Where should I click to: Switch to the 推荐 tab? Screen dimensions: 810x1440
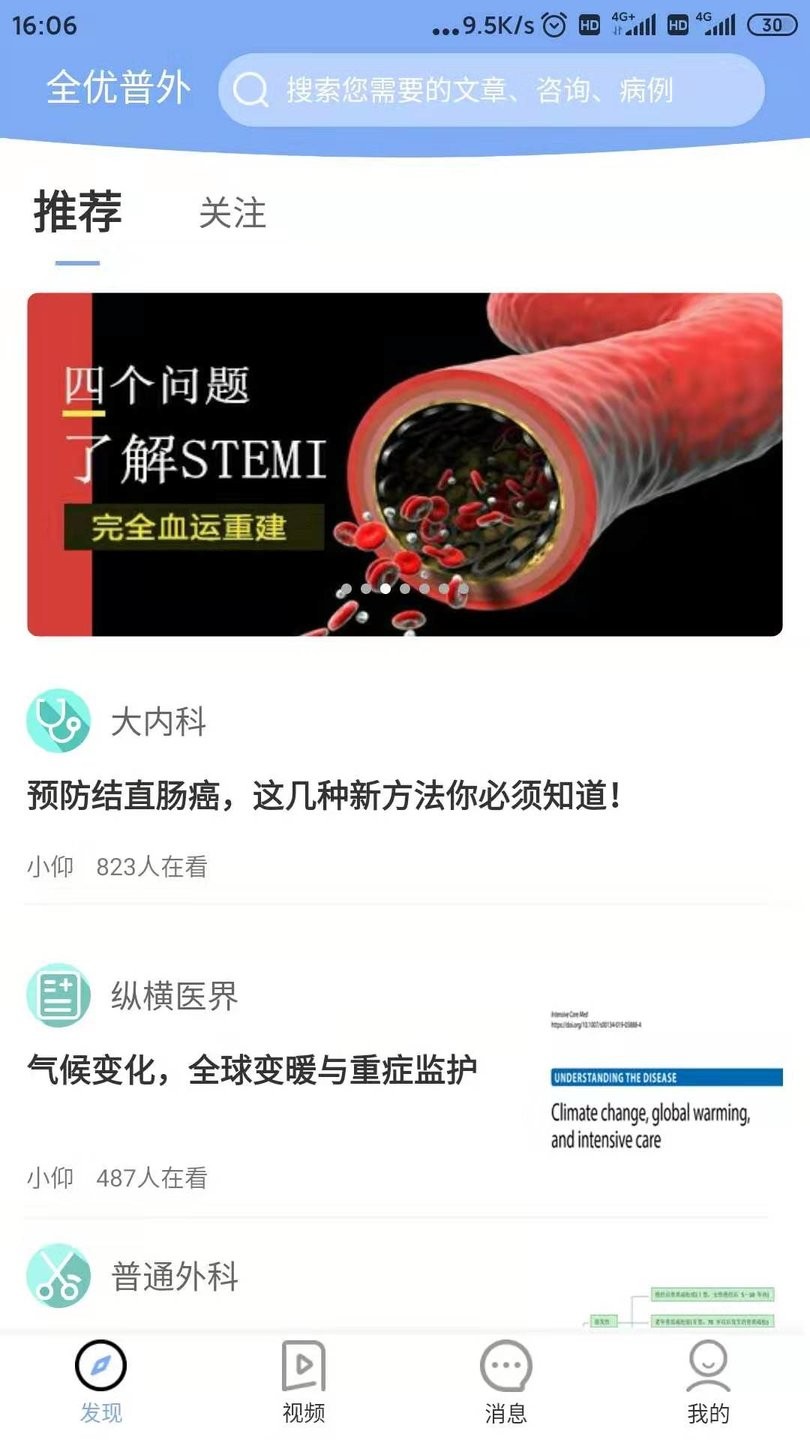click(x=78, y=212)
